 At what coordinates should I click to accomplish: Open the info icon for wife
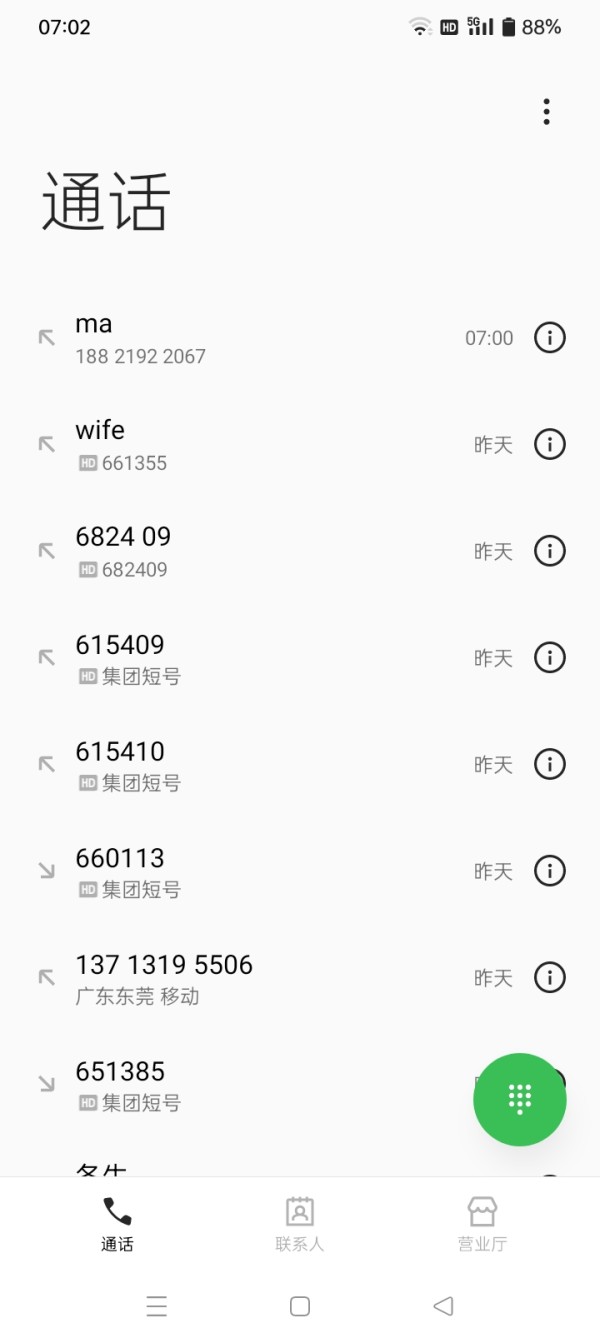[x=549, y=444]
